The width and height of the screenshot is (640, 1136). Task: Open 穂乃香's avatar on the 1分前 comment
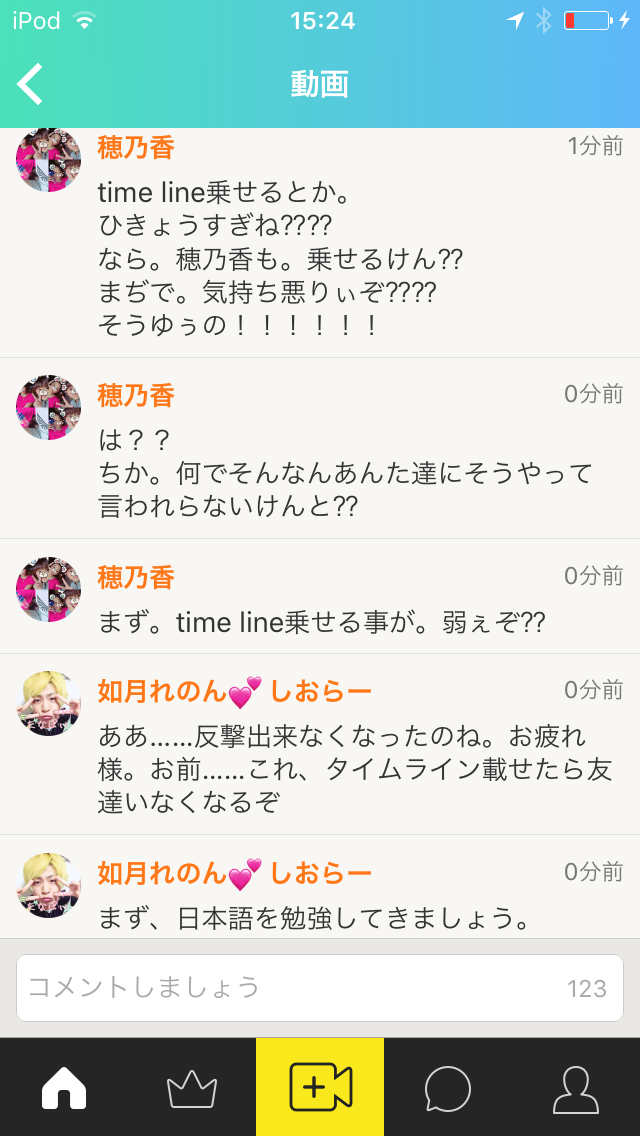tap(49, 159)
